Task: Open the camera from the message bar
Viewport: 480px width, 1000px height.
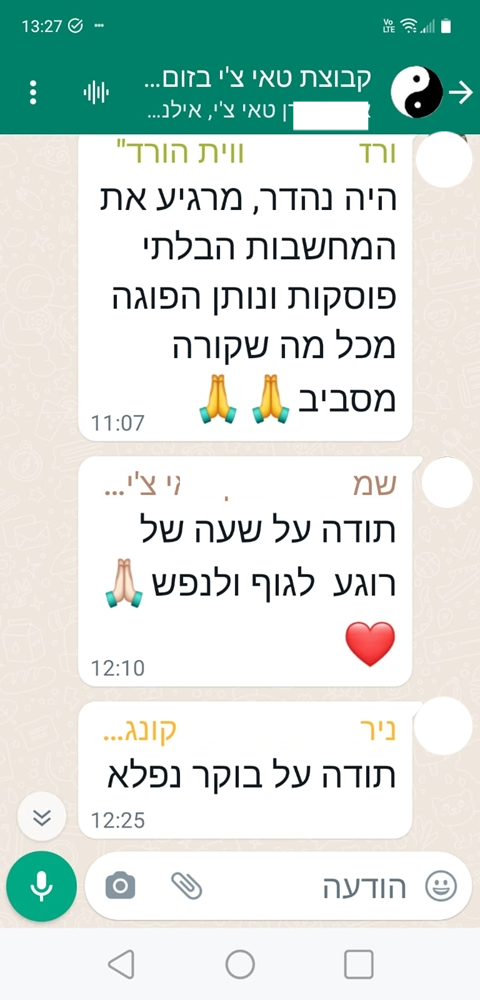Action: pos(120,886)
